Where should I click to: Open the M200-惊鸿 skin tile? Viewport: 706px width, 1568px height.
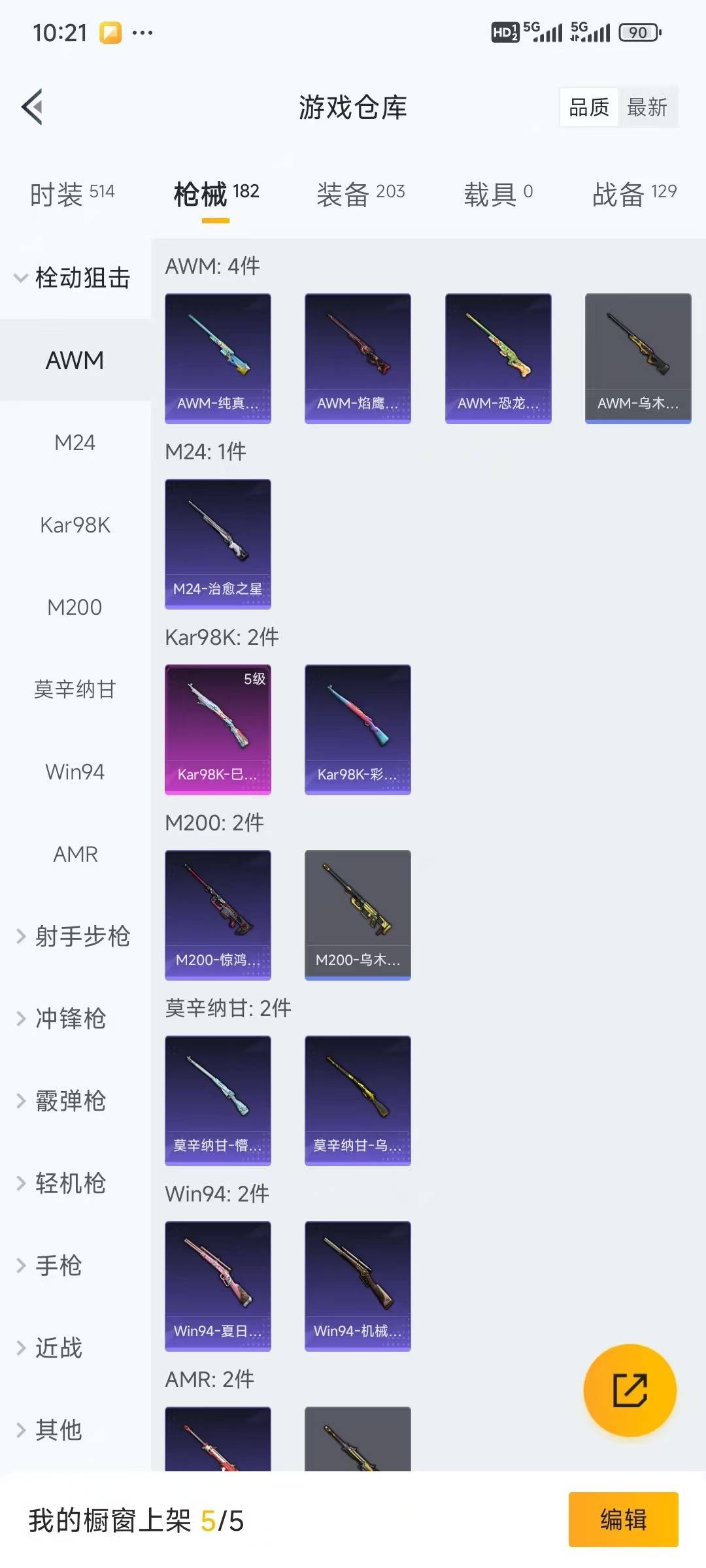coord(218,915)
